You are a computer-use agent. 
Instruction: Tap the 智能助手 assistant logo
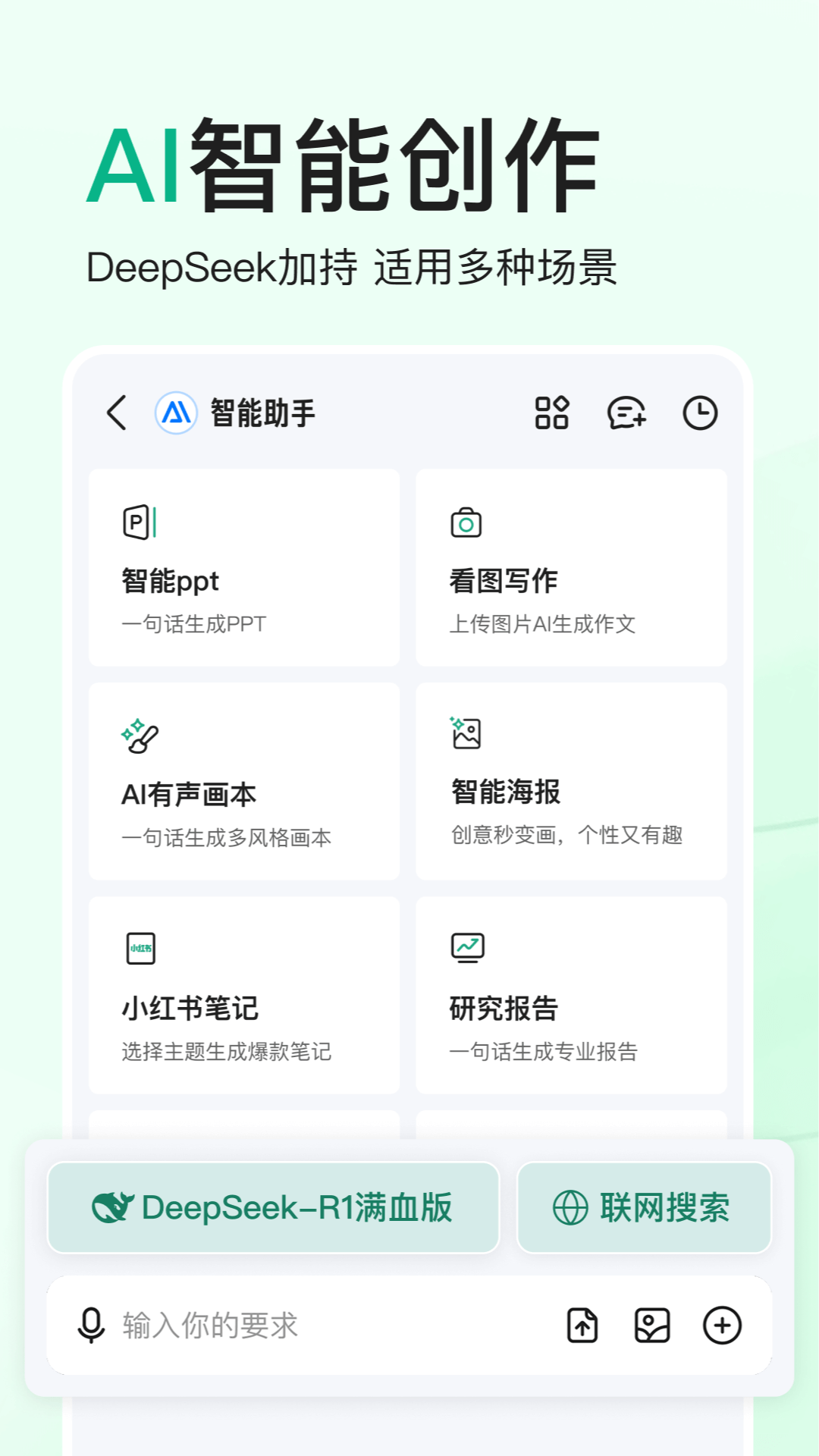click(175, 413)
